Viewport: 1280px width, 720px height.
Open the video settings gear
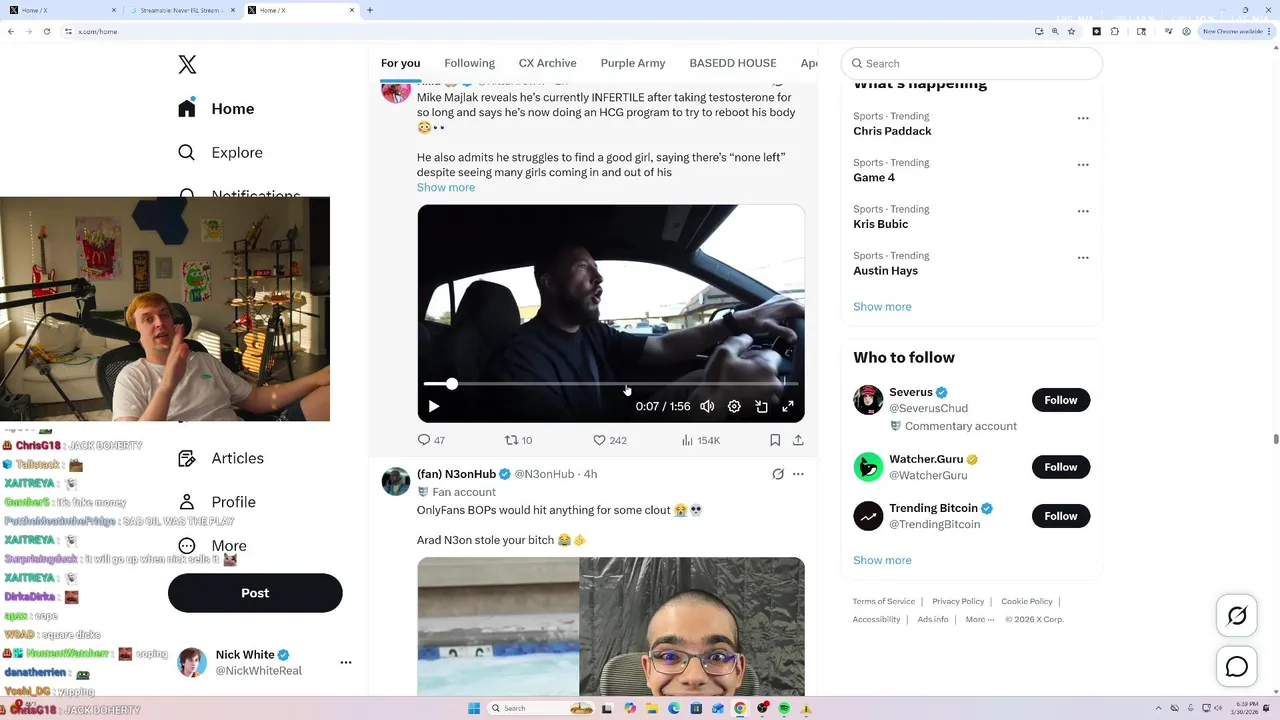734,406
